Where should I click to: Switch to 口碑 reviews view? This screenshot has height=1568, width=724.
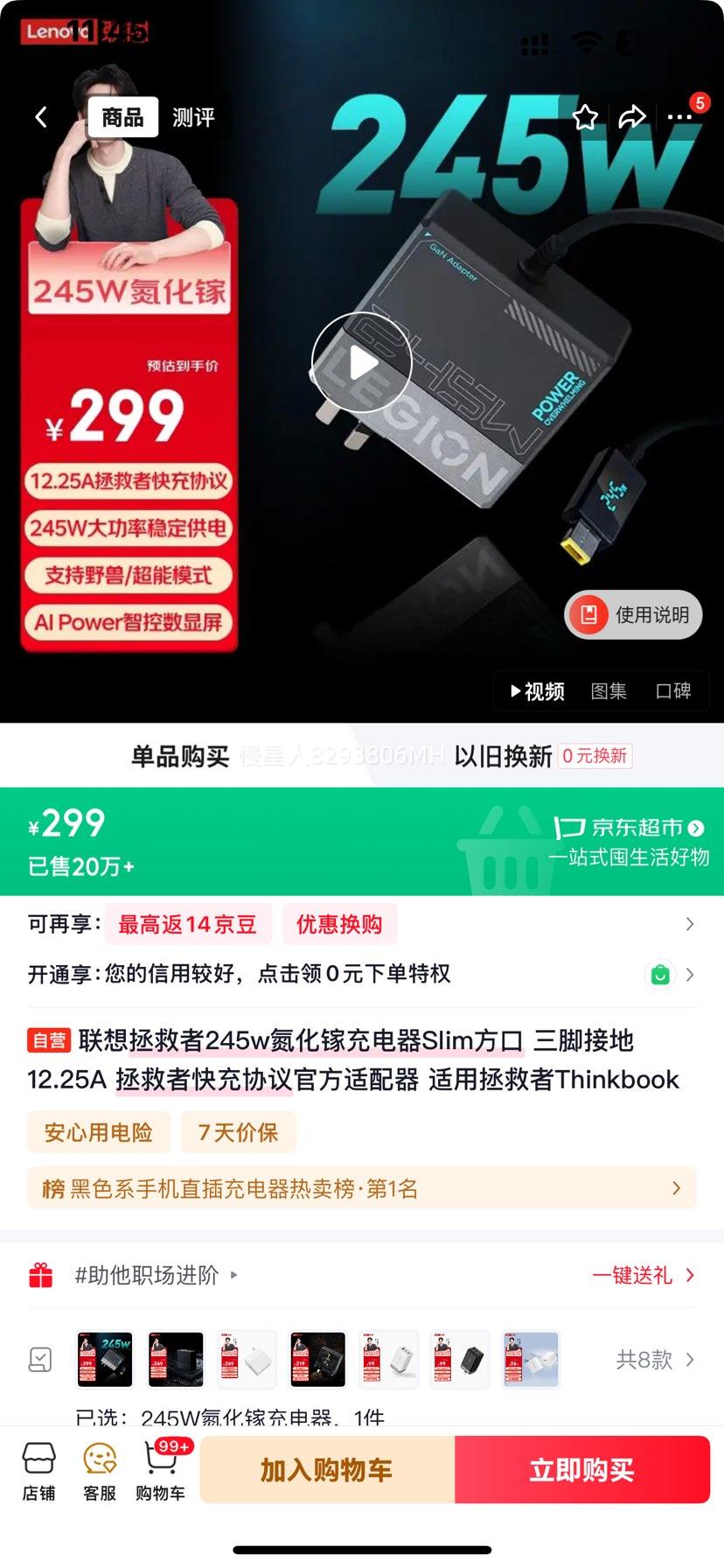(x=673, y=691)
